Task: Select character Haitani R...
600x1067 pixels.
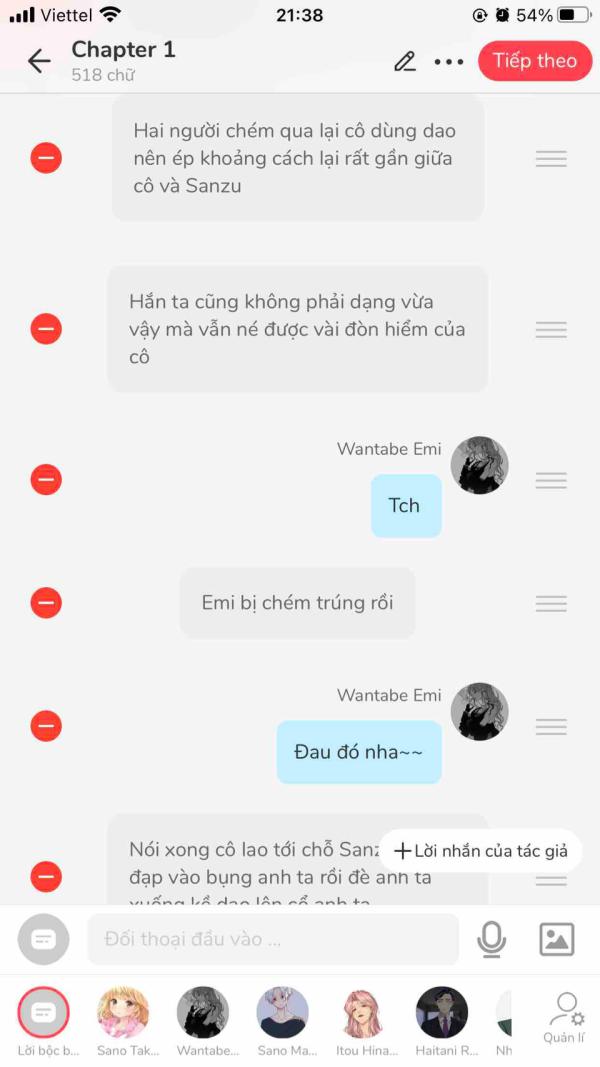Action: (442, 1021)
